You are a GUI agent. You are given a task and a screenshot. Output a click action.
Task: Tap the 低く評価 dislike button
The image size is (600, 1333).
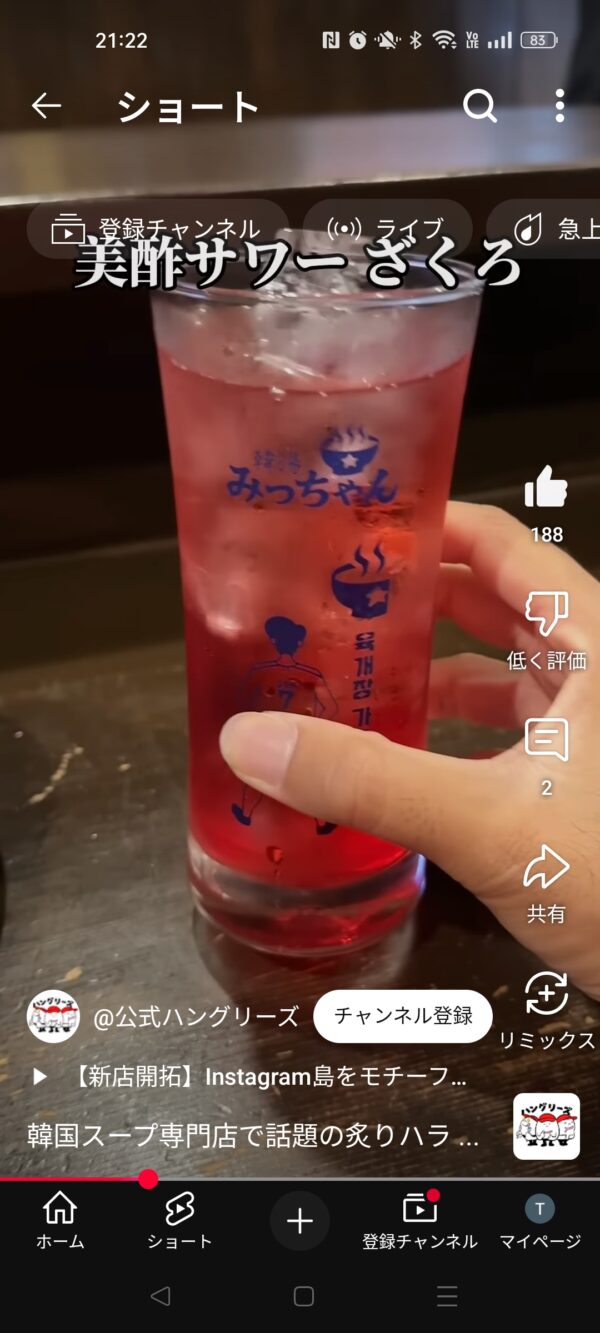pos(546,616)
